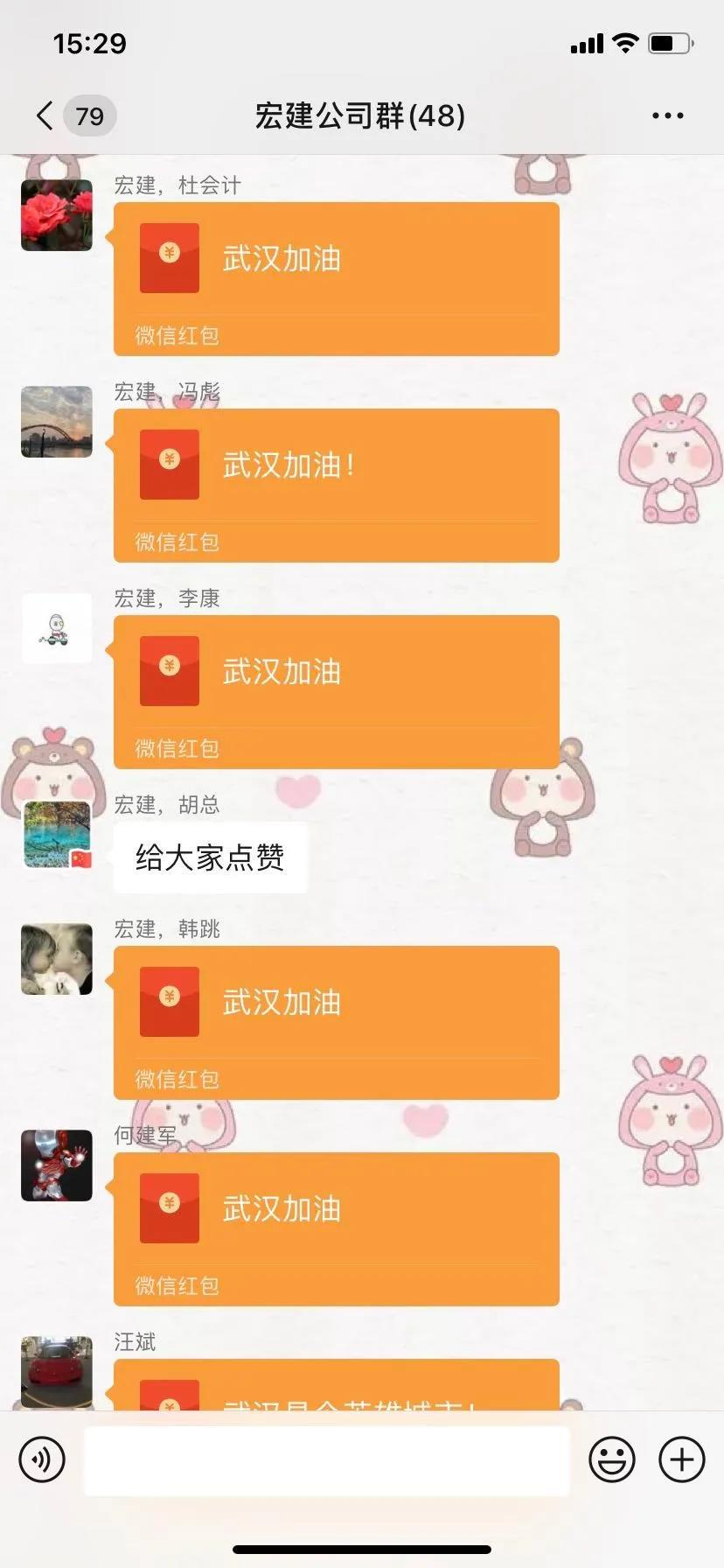724x1568 pixels.
Task: View 李康's profile avatar
Action: coord(57,628)
